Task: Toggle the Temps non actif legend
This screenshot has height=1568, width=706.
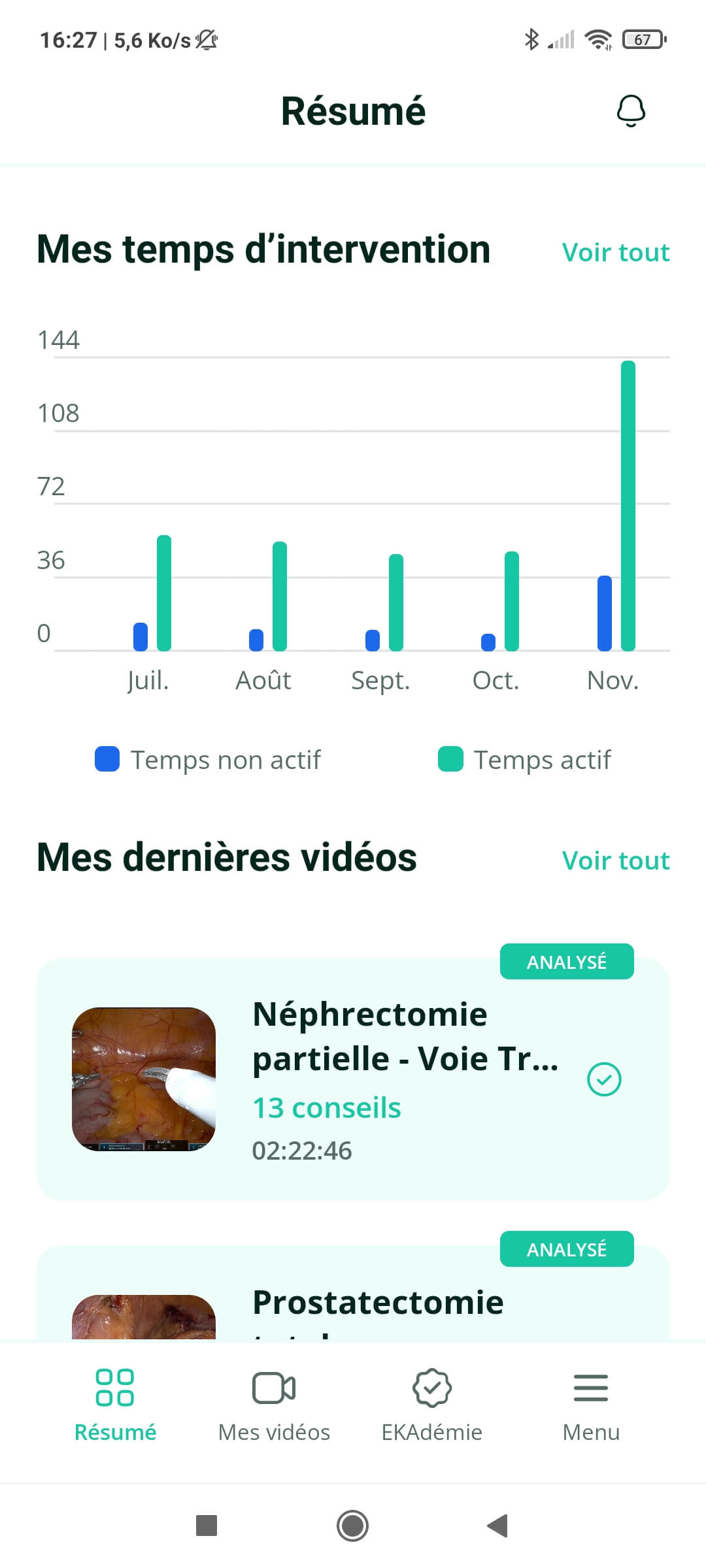Action: [x=209, y=760]
